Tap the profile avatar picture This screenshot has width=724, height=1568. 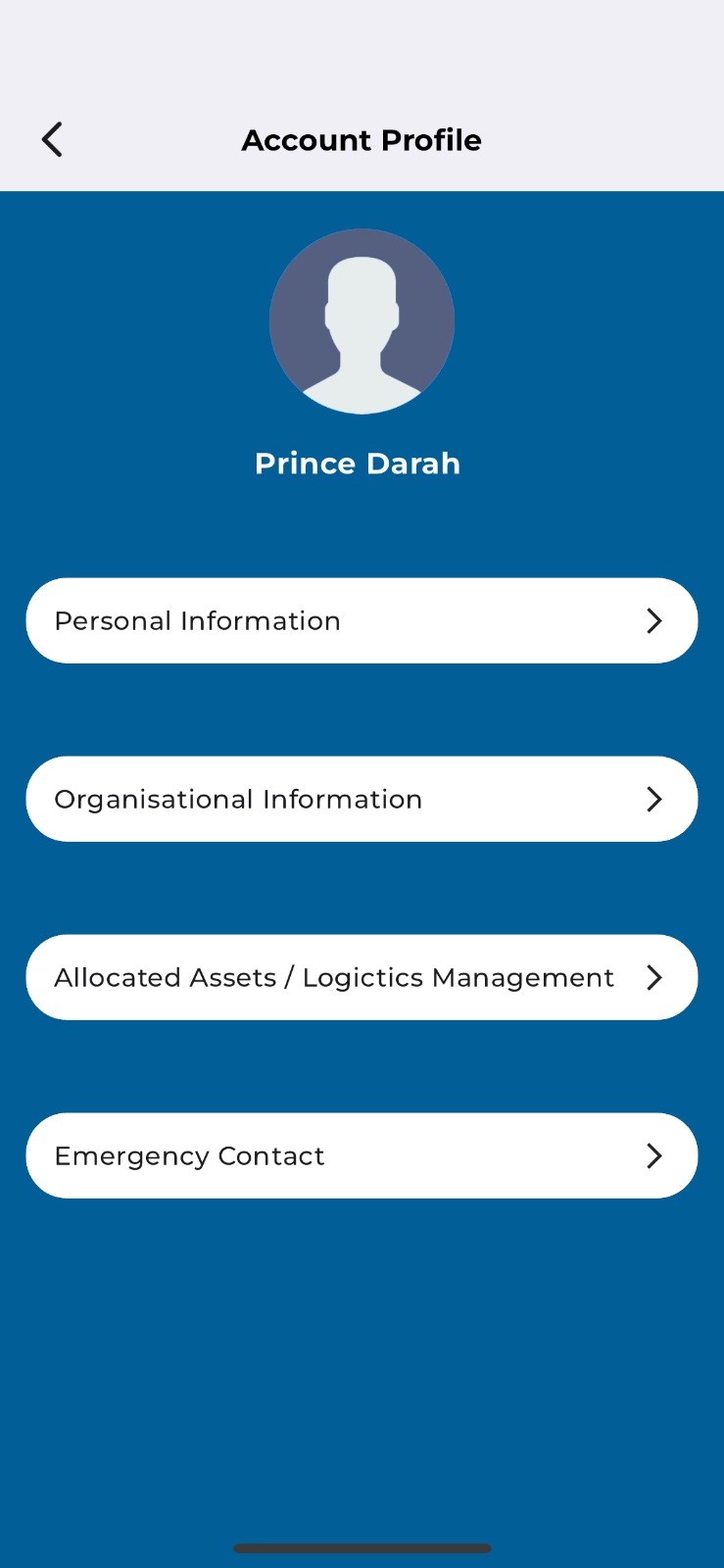point(362,321)
